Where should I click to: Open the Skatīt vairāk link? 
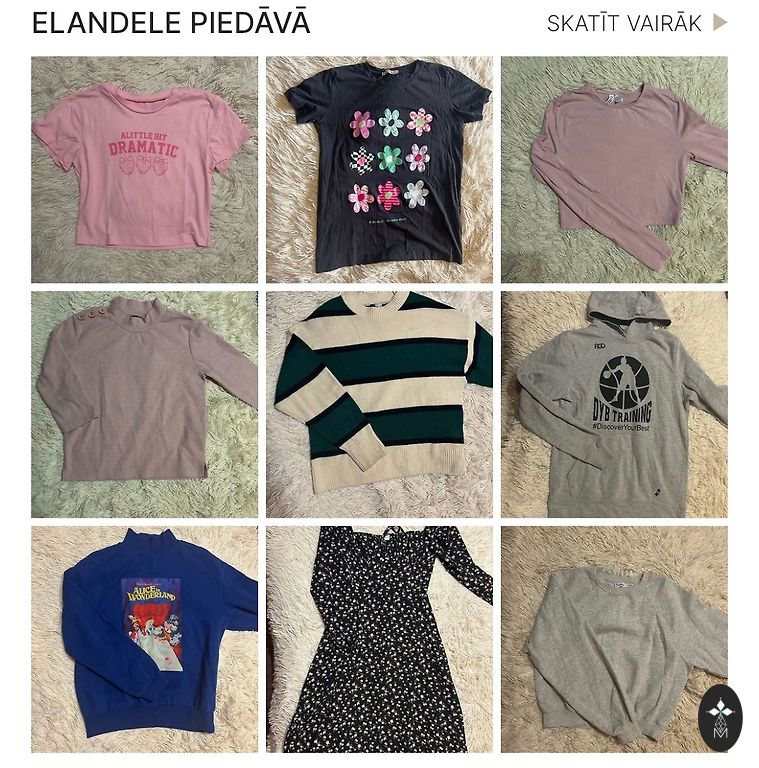[636, 23]
